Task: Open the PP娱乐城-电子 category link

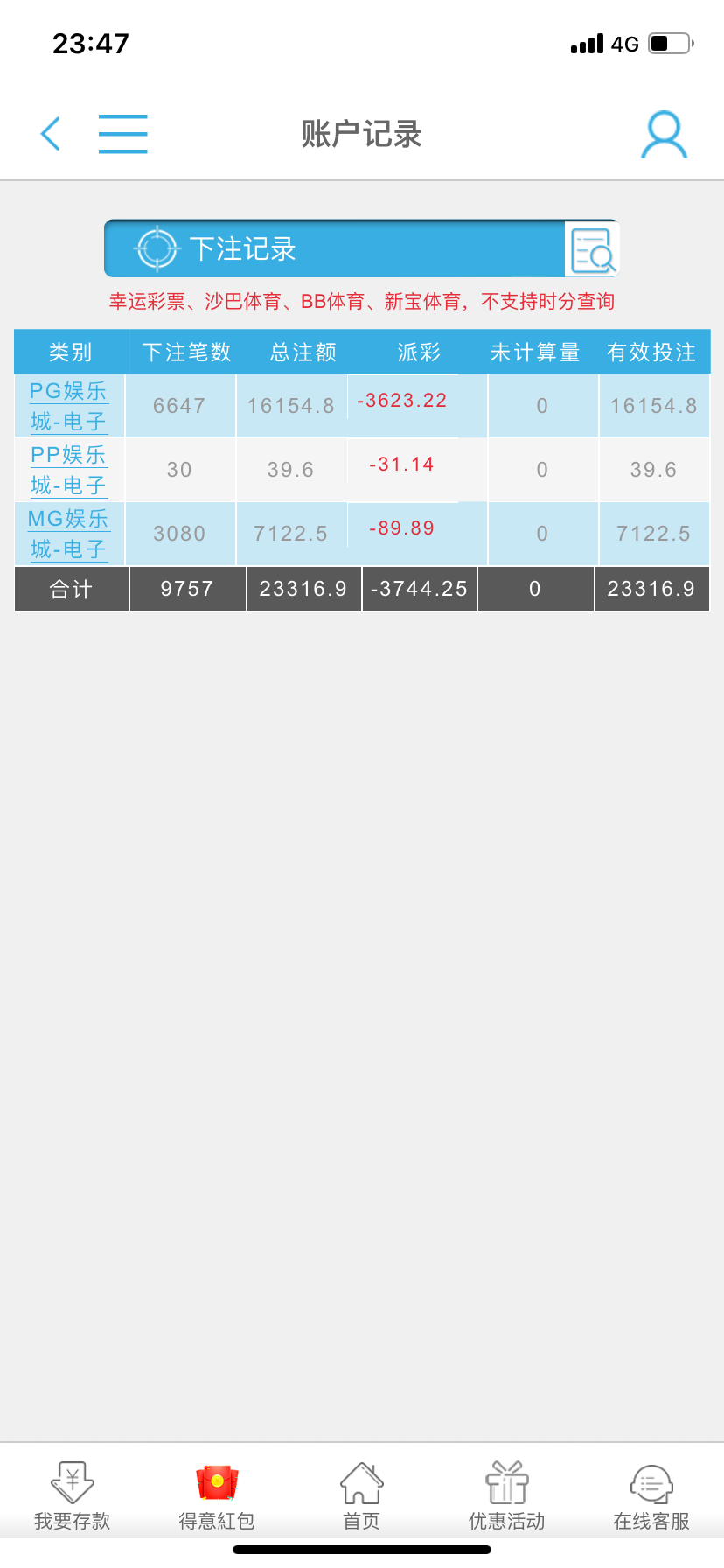Action: tap(68, 470)
